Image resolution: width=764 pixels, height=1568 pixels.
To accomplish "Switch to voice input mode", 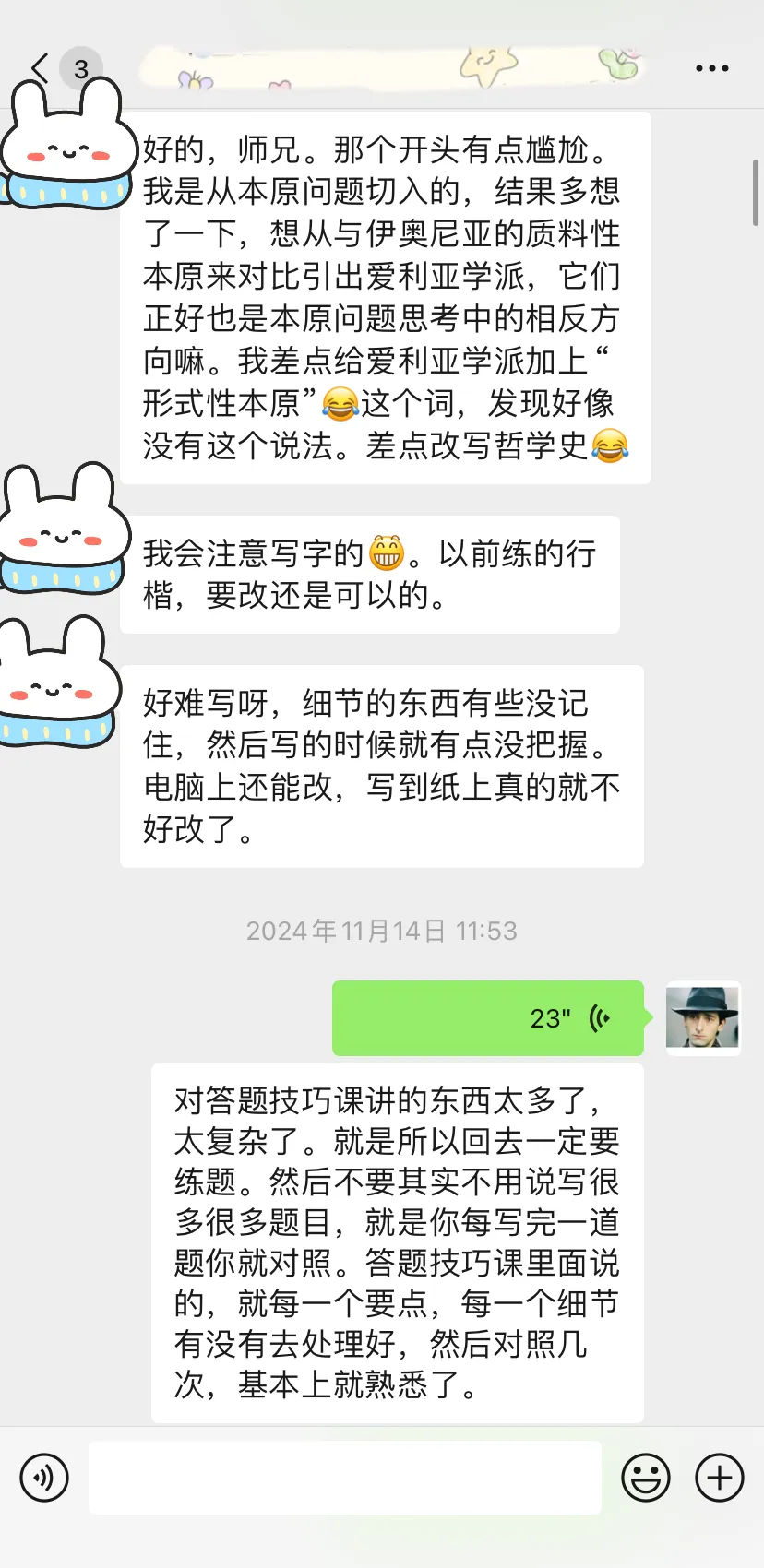I will pos(44,1478).
